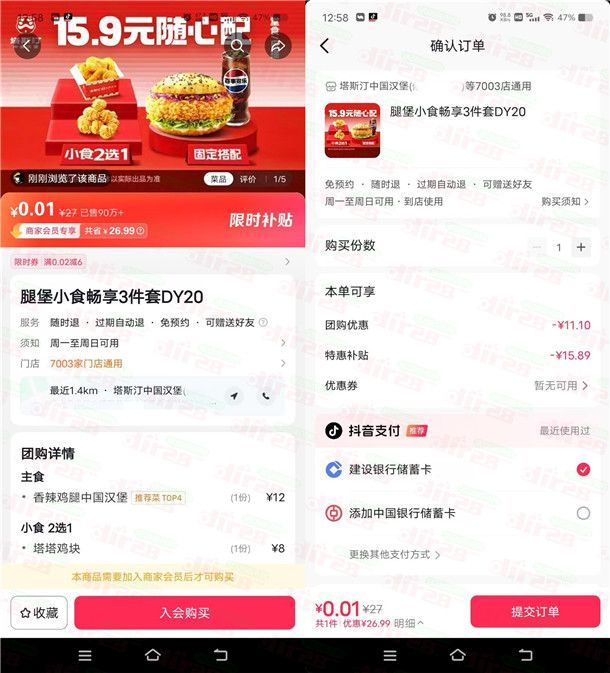The image size is (610, 673).
Task: Tap 入会购买 to join and buy
Action: click(x=184, y=612)
